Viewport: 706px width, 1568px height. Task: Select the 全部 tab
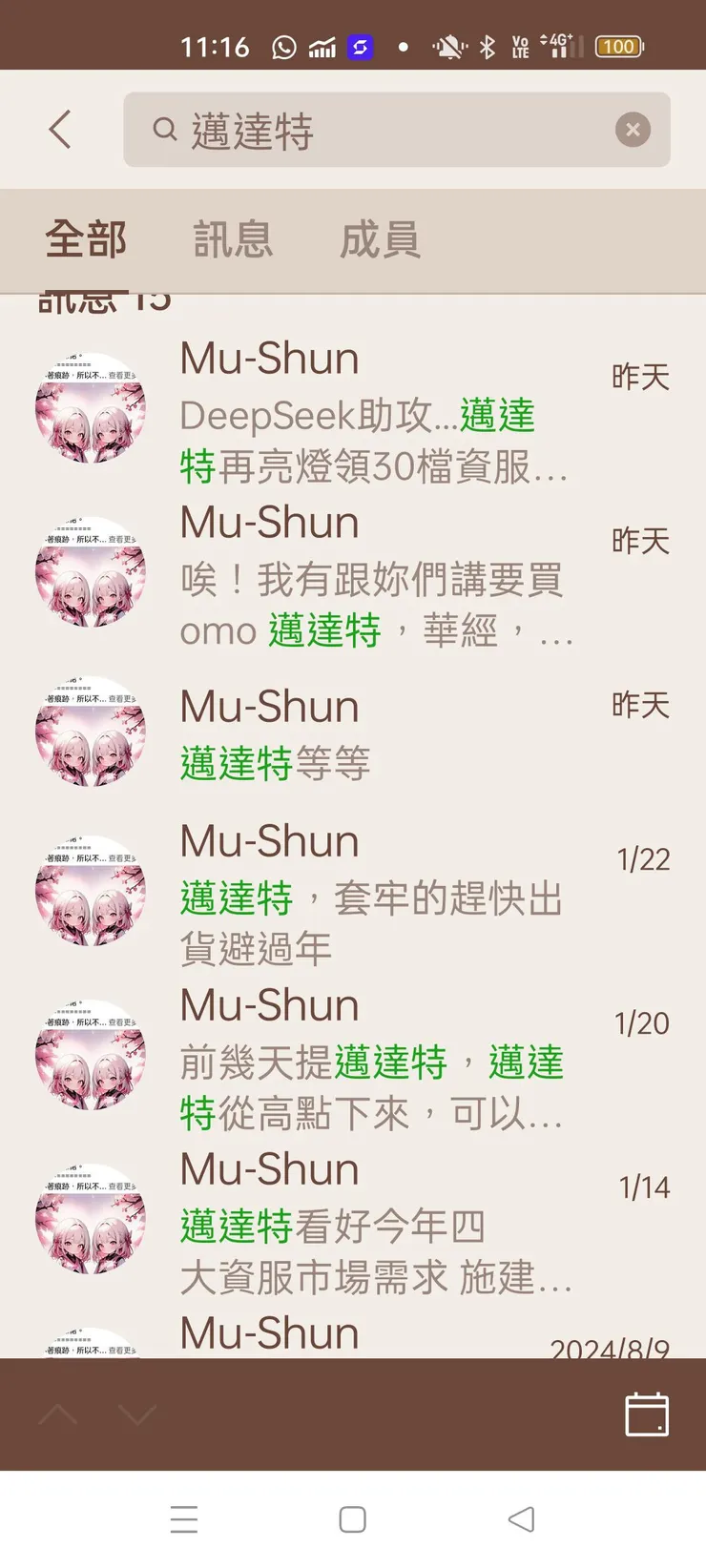(x=86, y=239)
